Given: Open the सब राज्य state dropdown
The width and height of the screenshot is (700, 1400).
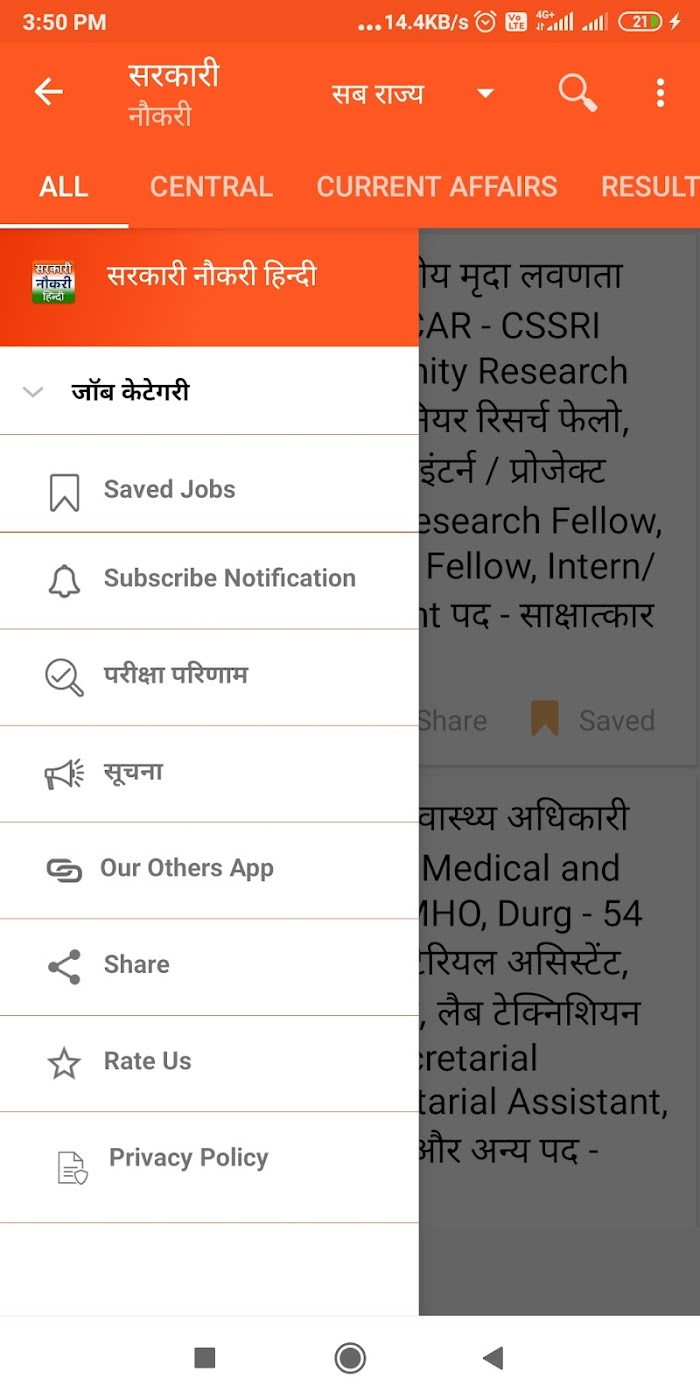Looking at the screenshot, I should click(413, 94).
